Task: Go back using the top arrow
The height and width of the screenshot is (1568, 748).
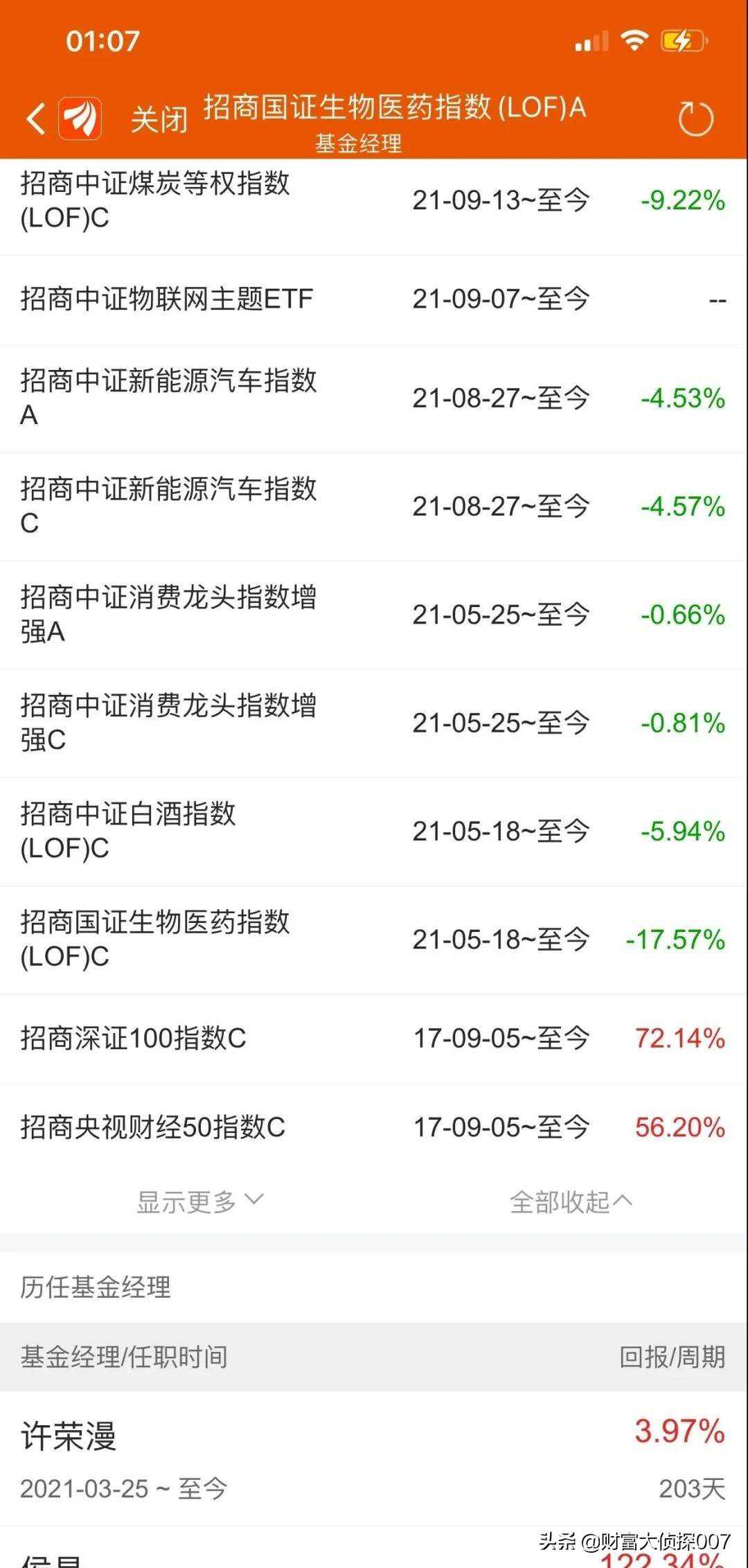Action: [36, 119]
